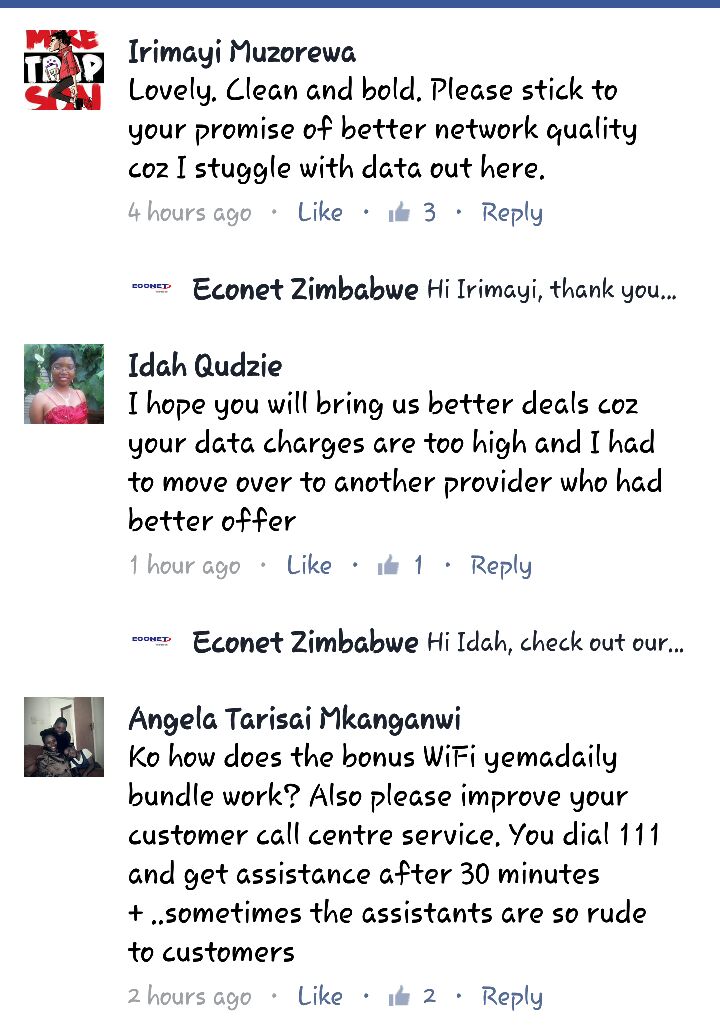The height and width of the screenshot is (1033, 720).
Task: Reply to Idah Qudzie's comment
Action: (500, 565)
